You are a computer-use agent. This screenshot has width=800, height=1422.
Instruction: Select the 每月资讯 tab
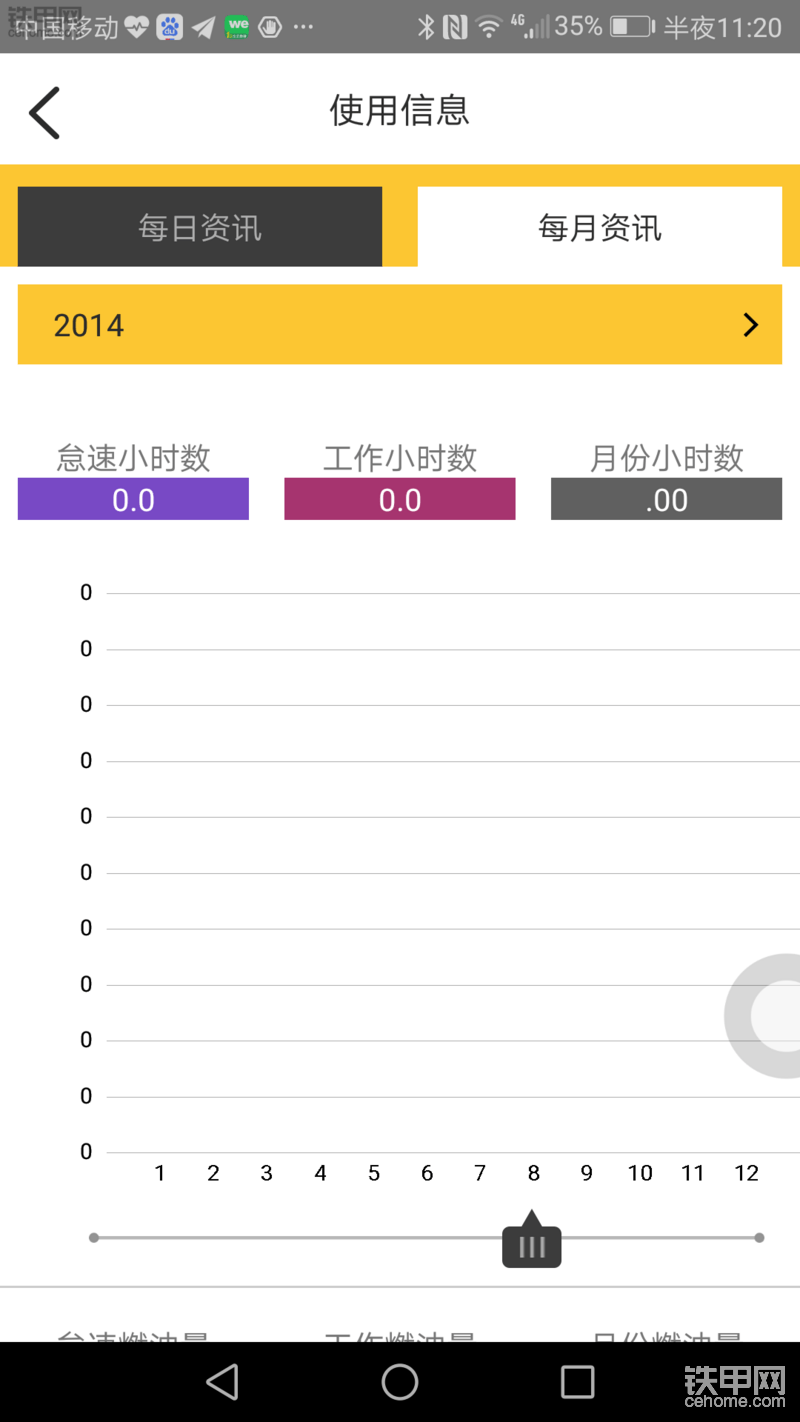click(600, 227)
